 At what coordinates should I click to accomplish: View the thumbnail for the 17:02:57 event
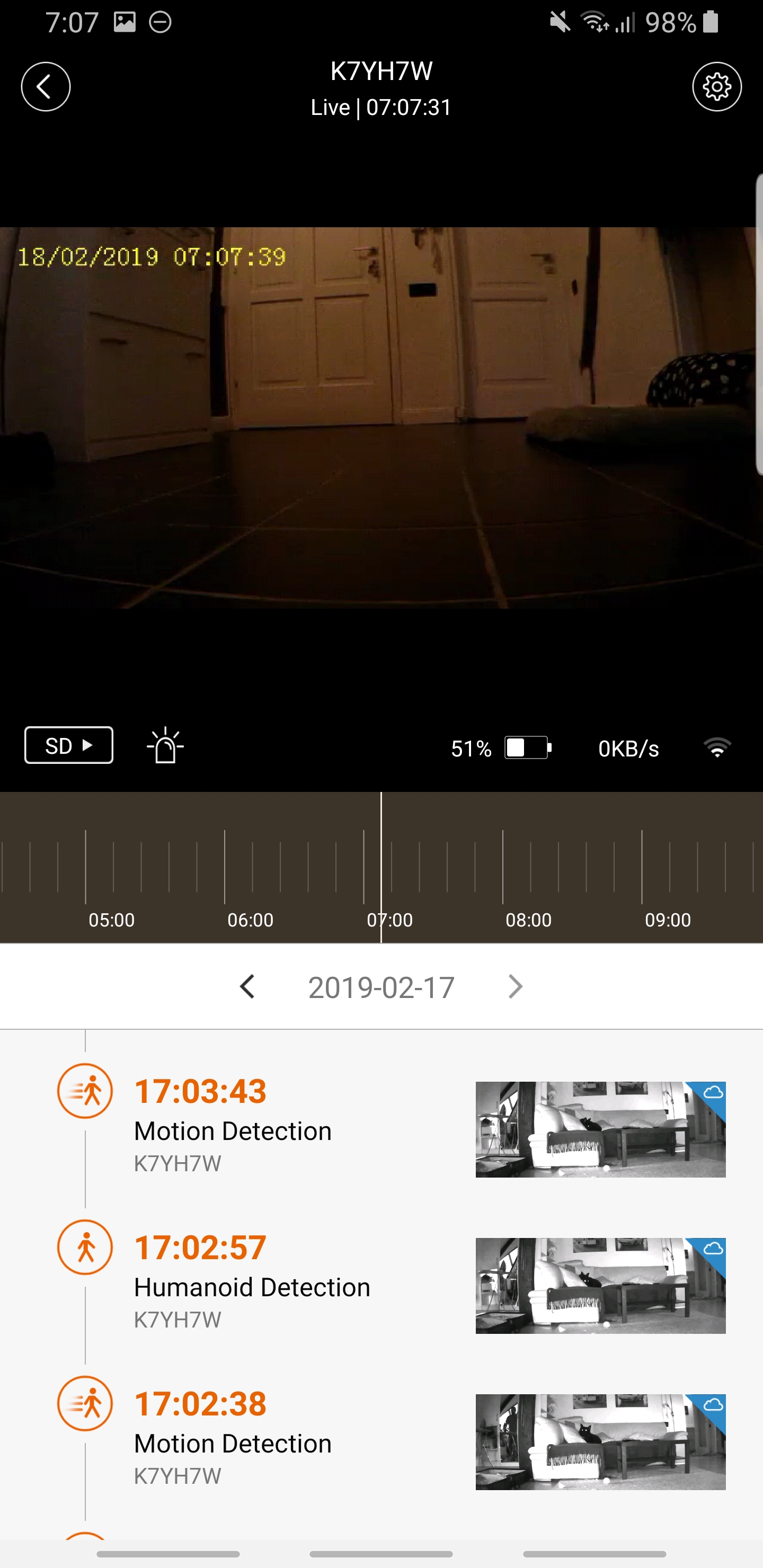click(600, 1286)
